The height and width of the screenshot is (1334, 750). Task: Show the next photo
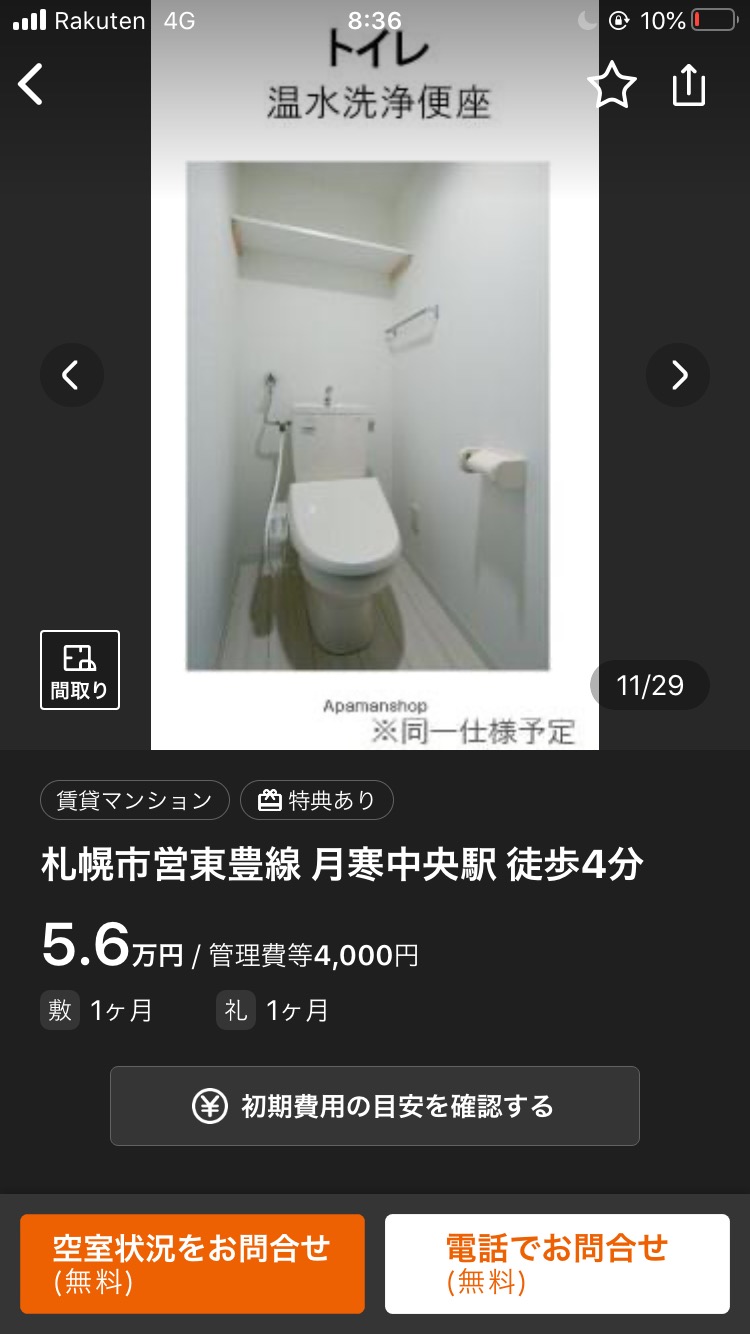tap(678, 375)
